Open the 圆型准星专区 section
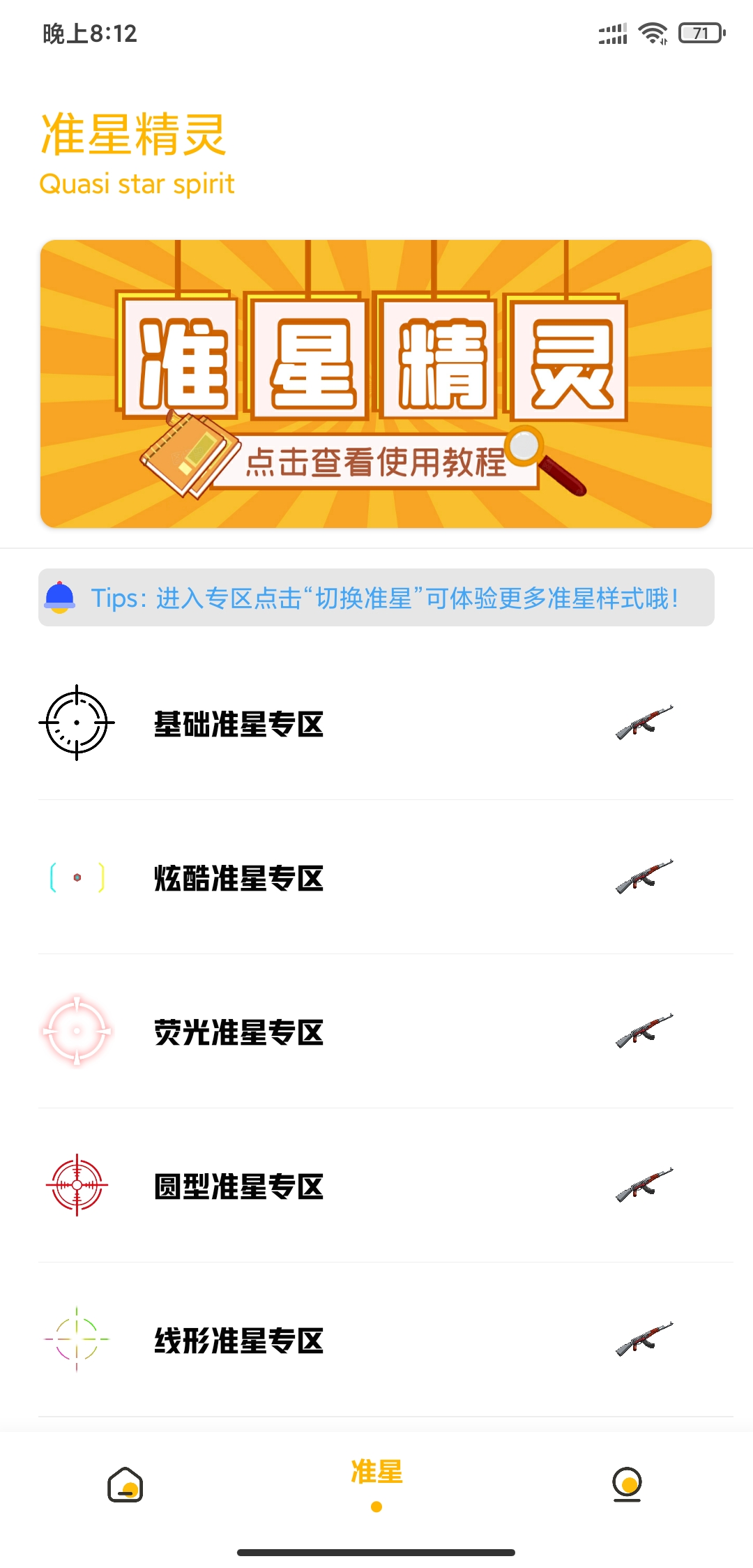The width and height of the screenshot is (753, 1568). [x=238, y=1186]
